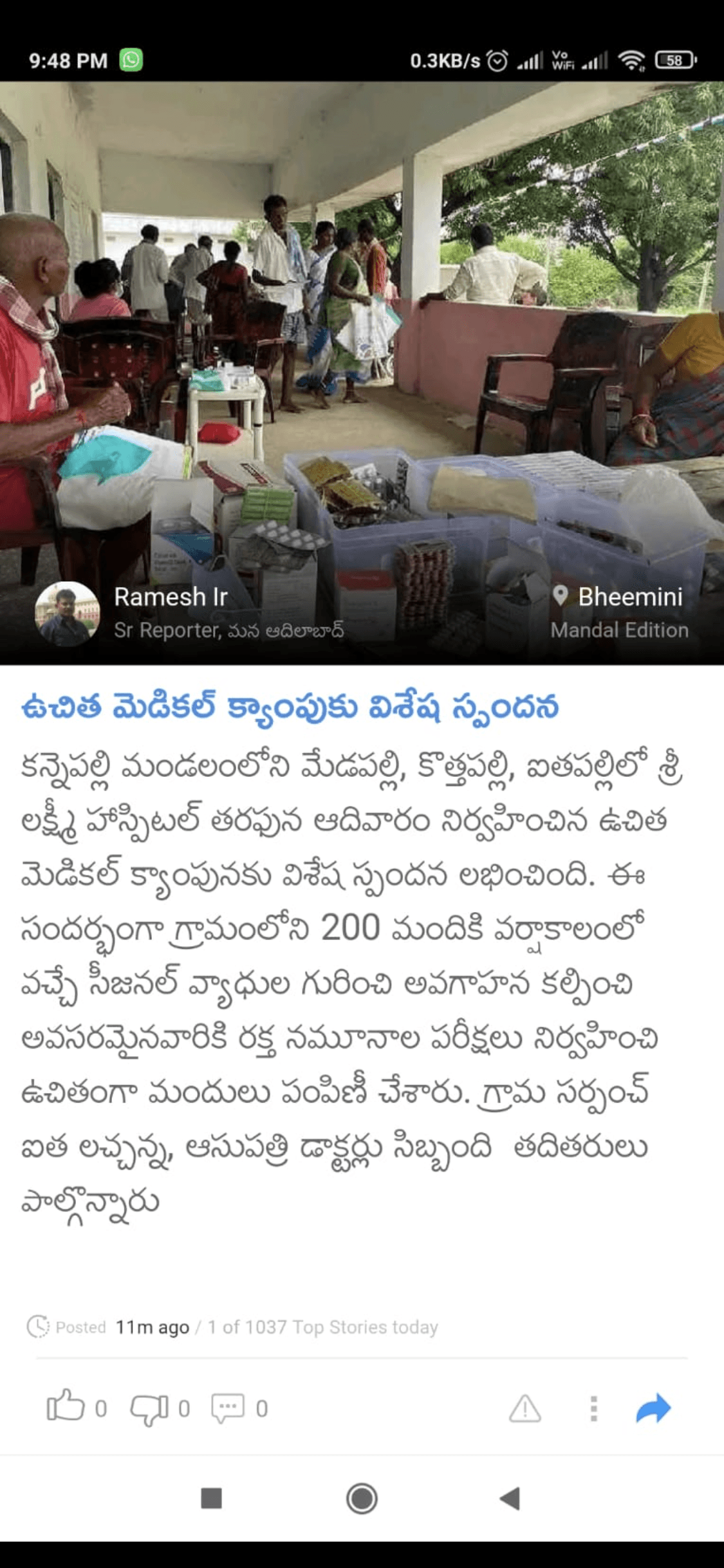Open the three-dot overflow menu
Image resolution: width=724 pixels, height=1568 pixels.
[593, 1408]
